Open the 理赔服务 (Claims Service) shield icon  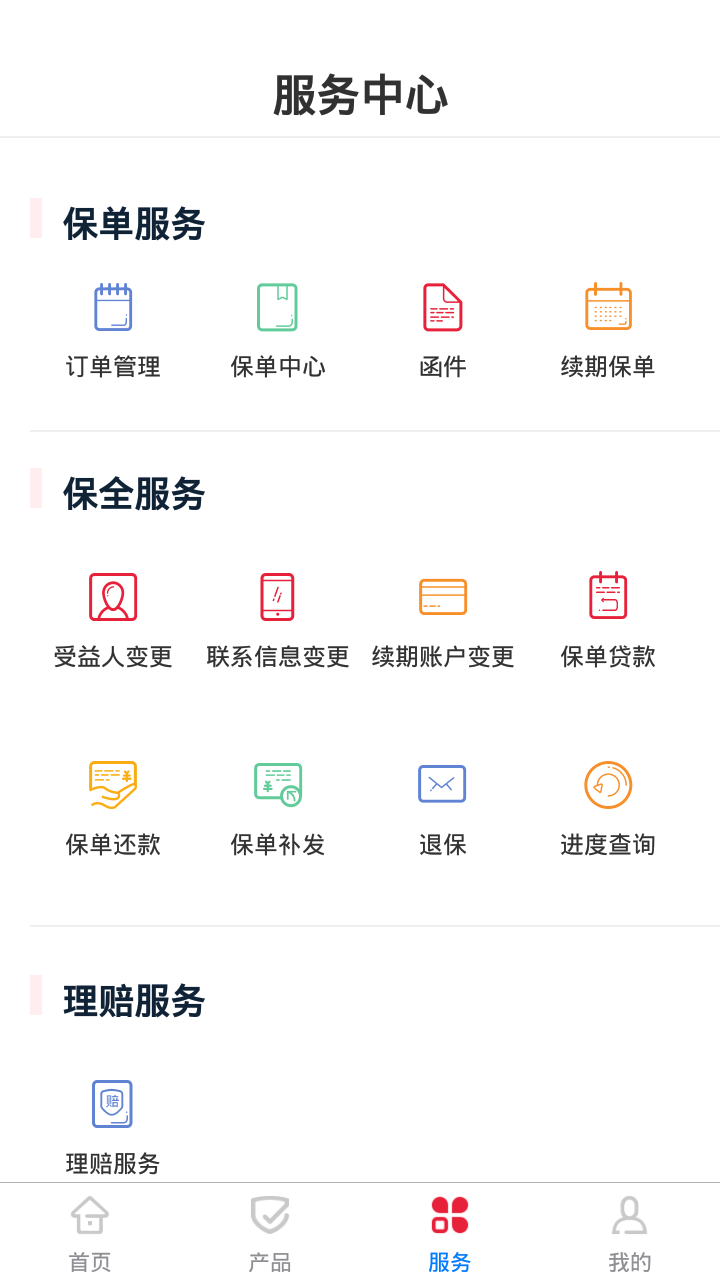coord(113,1104)
